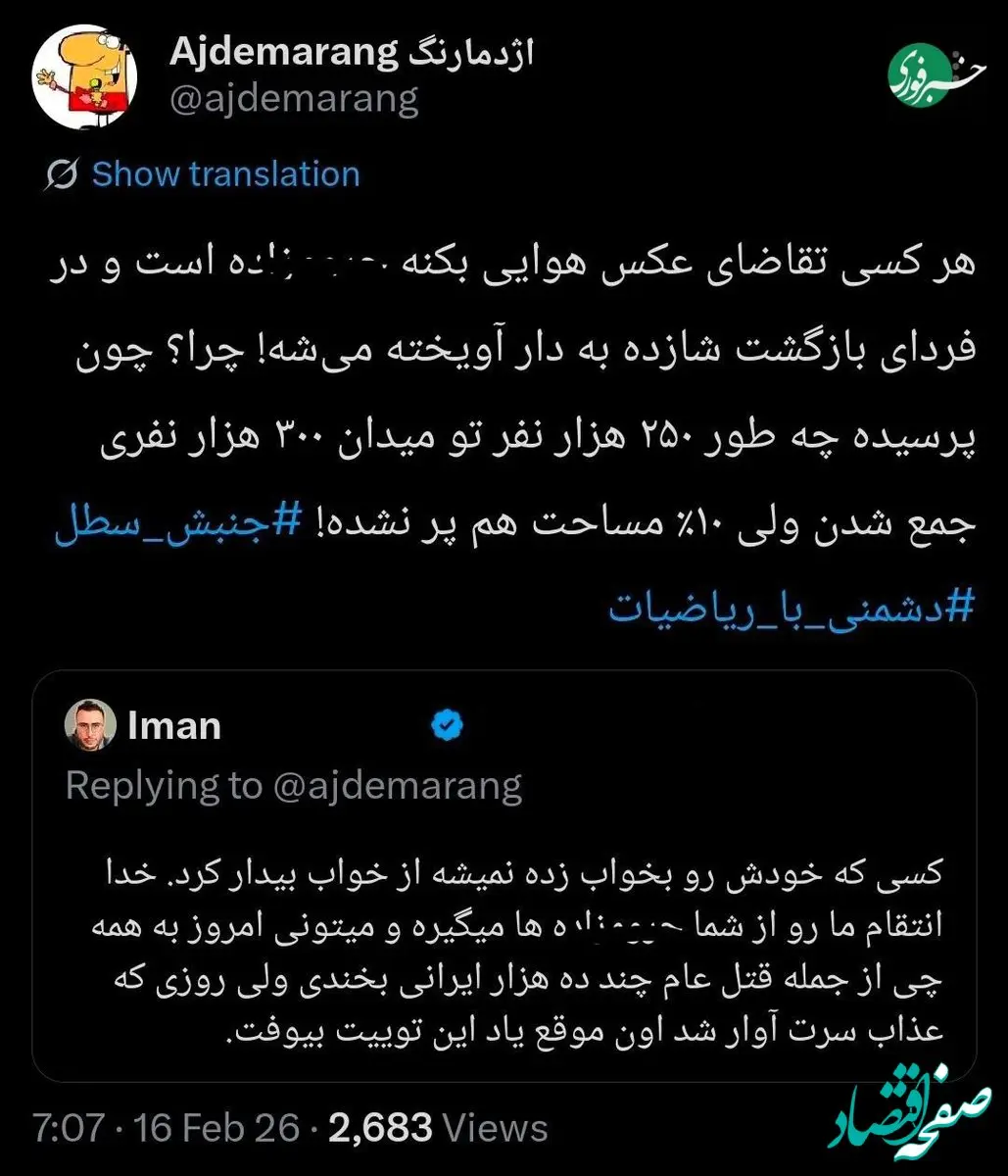
Task: Click Iman's blue verified checkmark badge
Action: pyautogui.click(x=447, y=725)
